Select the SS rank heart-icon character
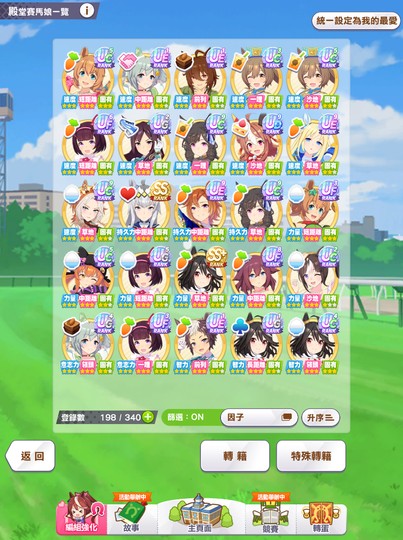 coord(144,211)
